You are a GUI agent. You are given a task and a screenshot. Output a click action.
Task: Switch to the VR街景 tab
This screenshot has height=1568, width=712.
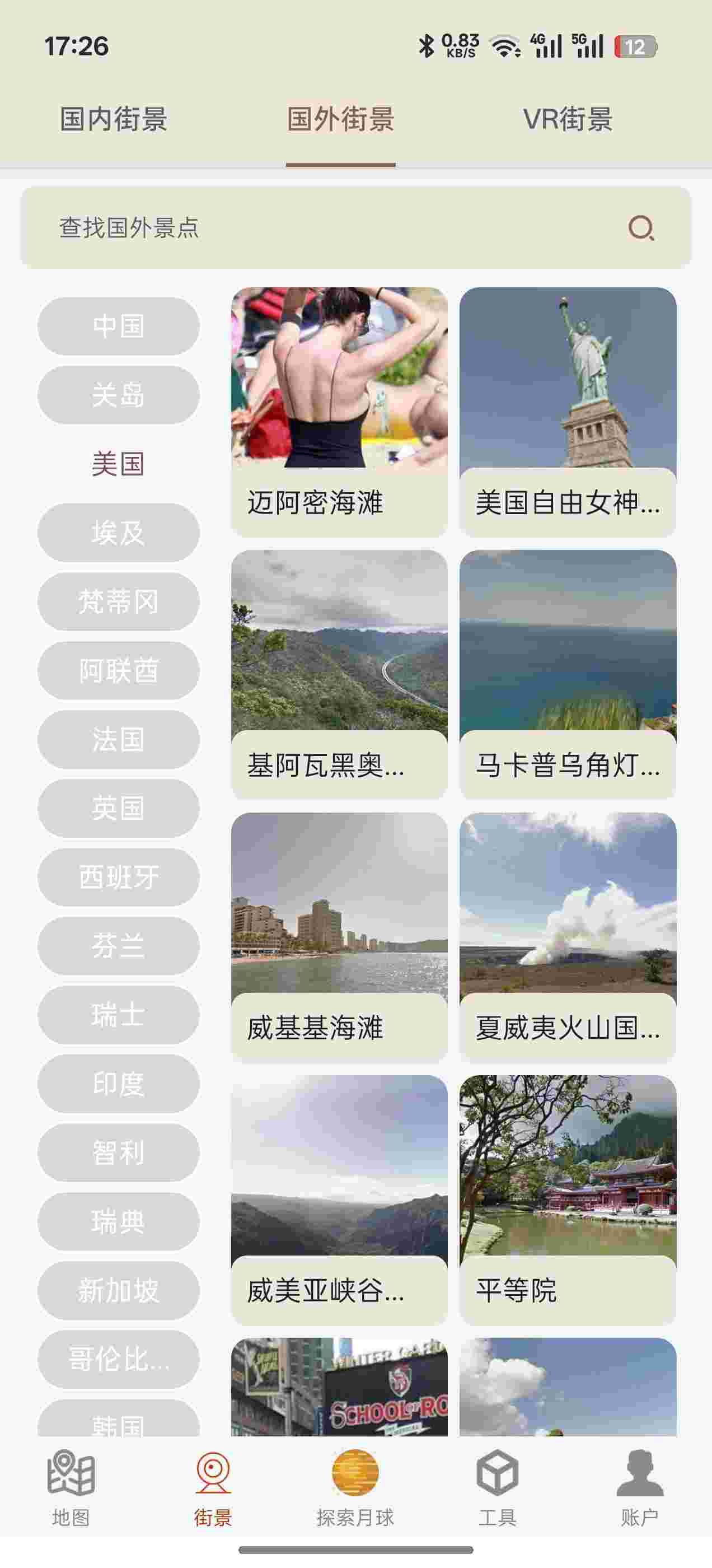coord(567,119)
